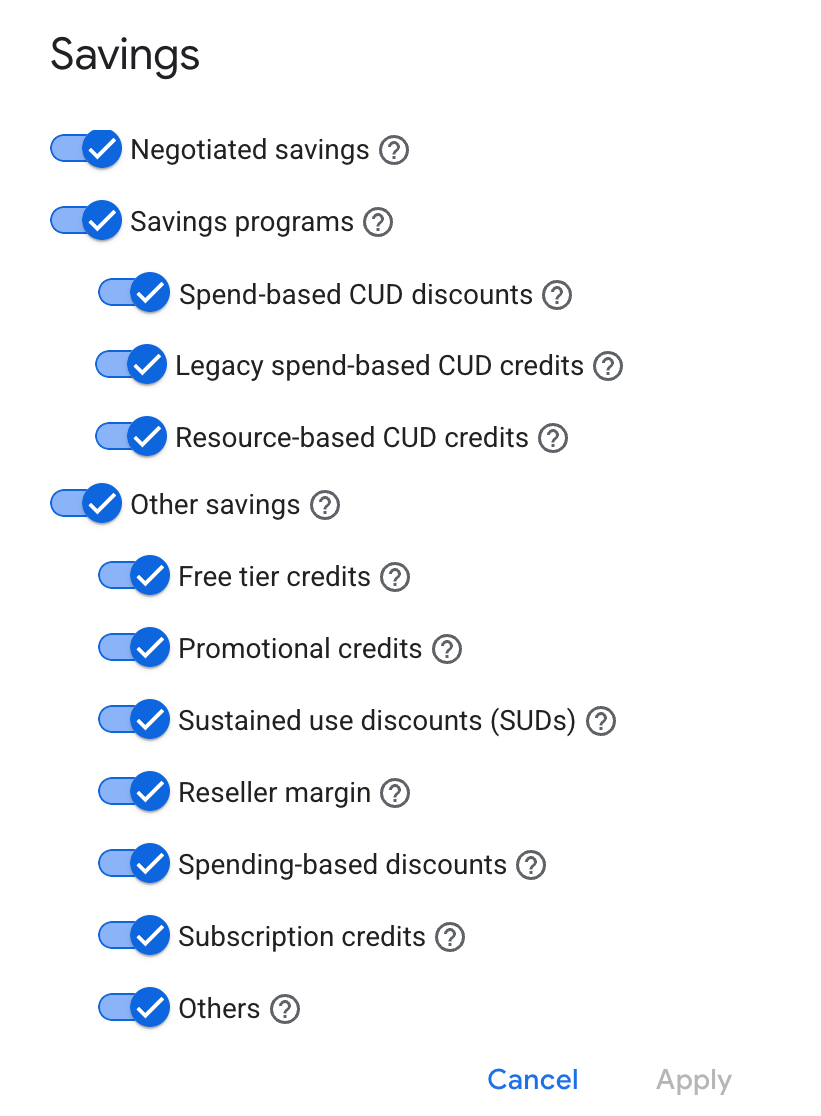Screen dimensions: 821x1116
Task: Click the Resource-based CUD credits question mark
Action: click(x=552, y=438)
